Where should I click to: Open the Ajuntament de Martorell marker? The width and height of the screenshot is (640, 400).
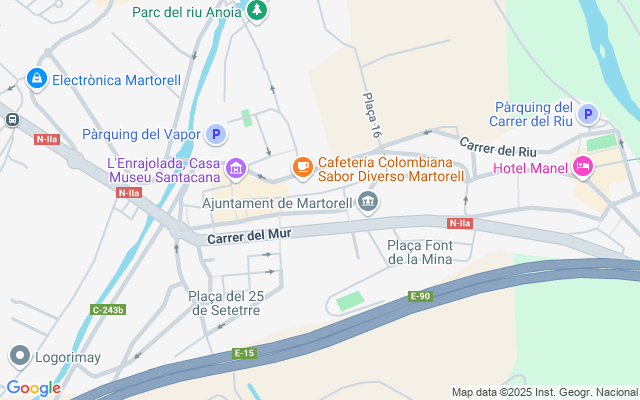[369, 203]
